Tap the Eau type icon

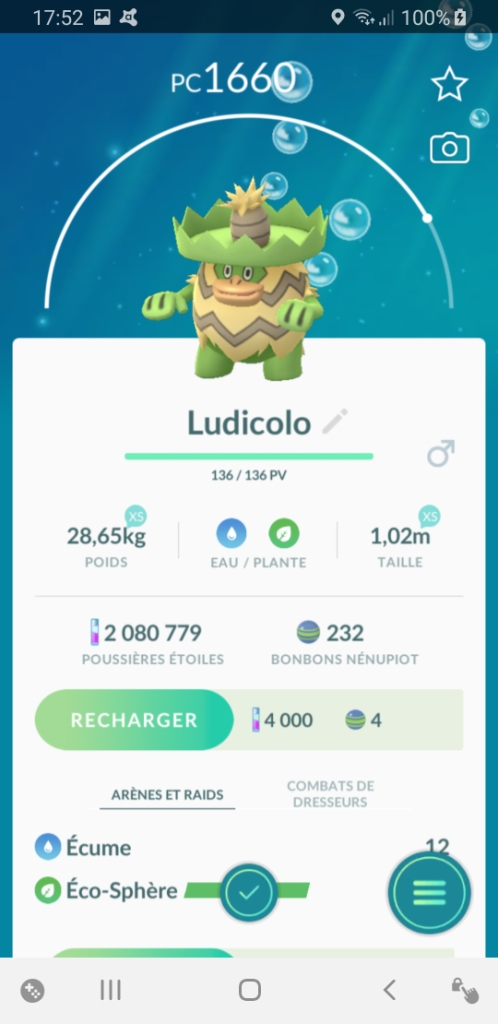point(232,535)
